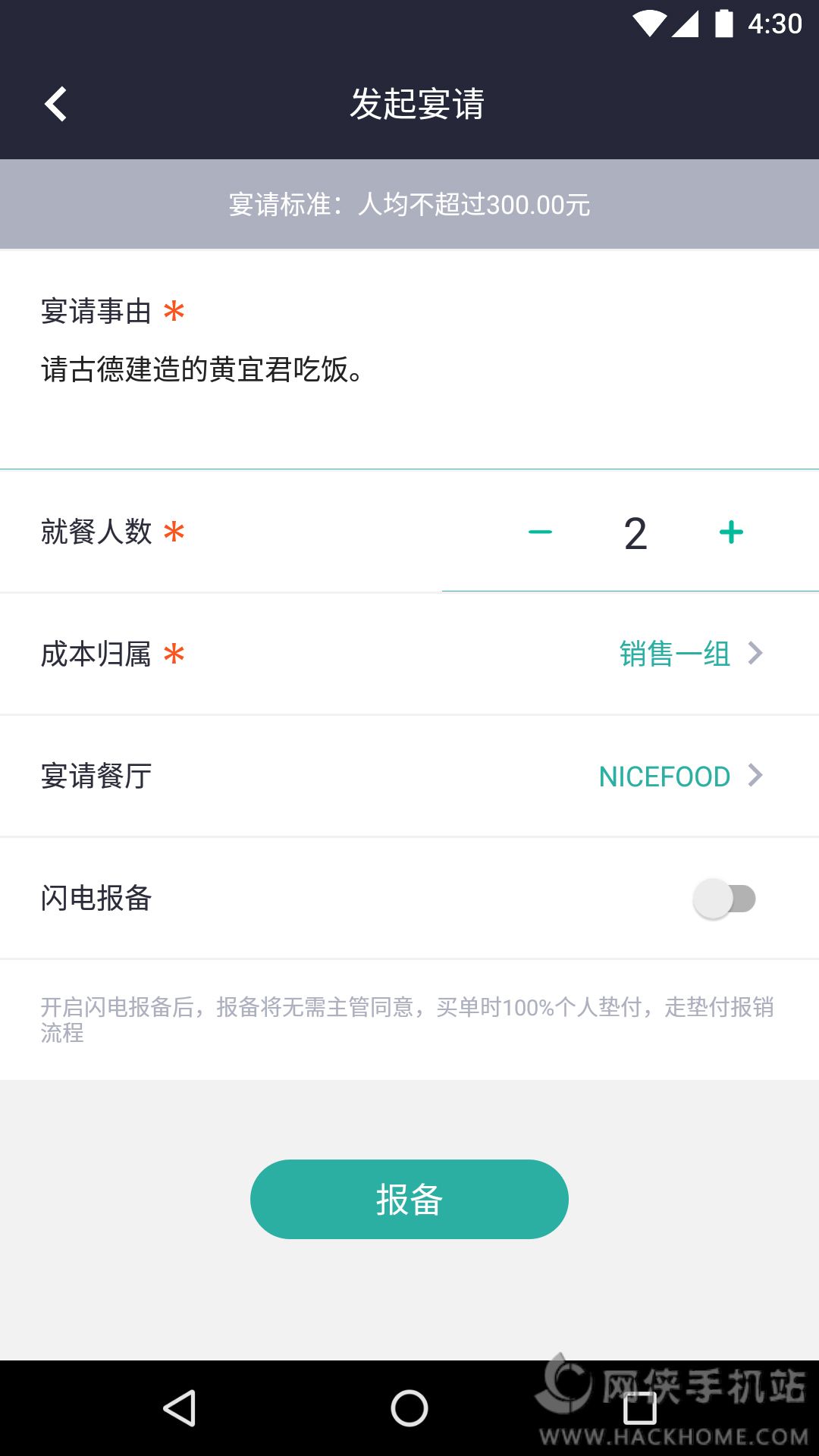Increase 就餐人数 with the plus button
The height and width of the screenshot is (1456, 819).
pos(731,532)
